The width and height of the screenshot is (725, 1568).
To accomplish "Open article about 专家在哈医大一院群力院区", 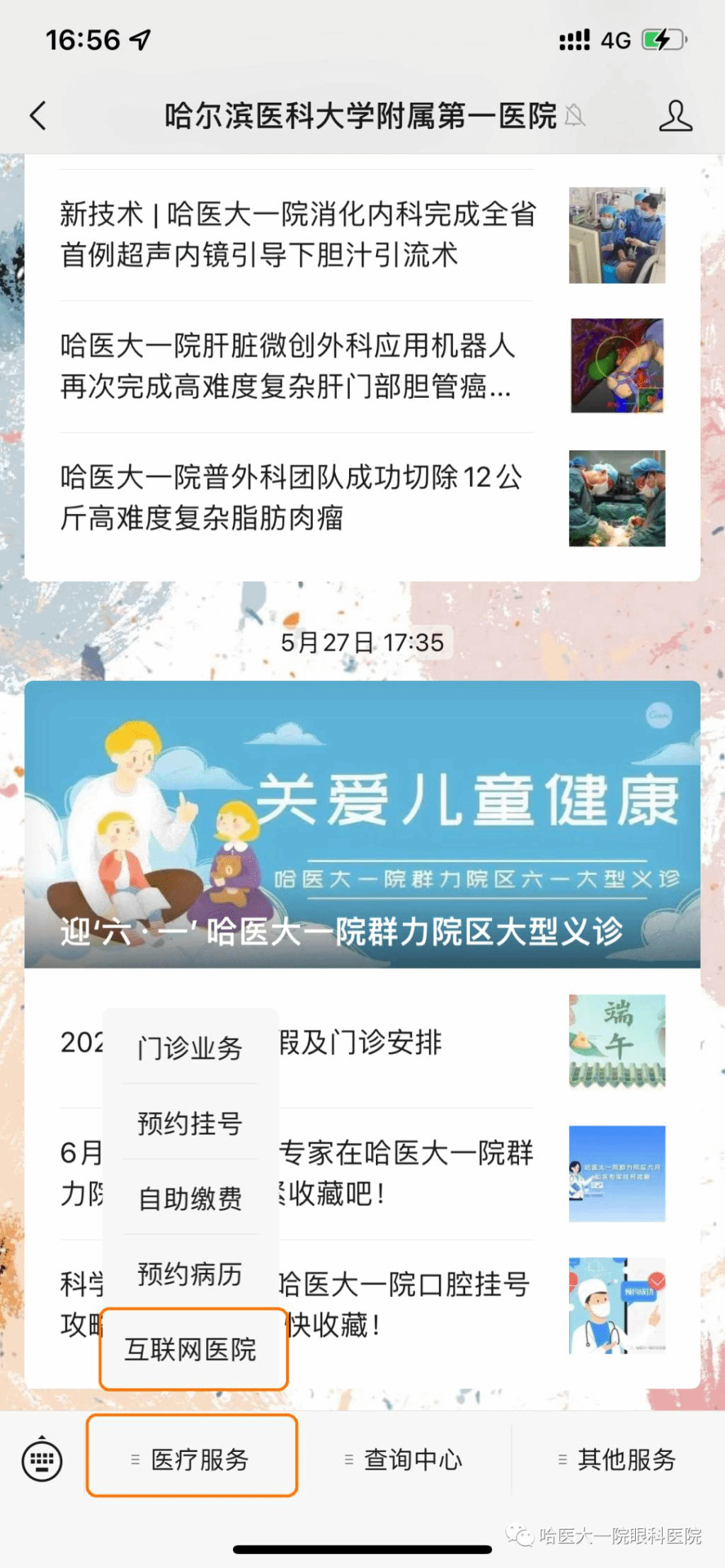I will pos(425,1173).
